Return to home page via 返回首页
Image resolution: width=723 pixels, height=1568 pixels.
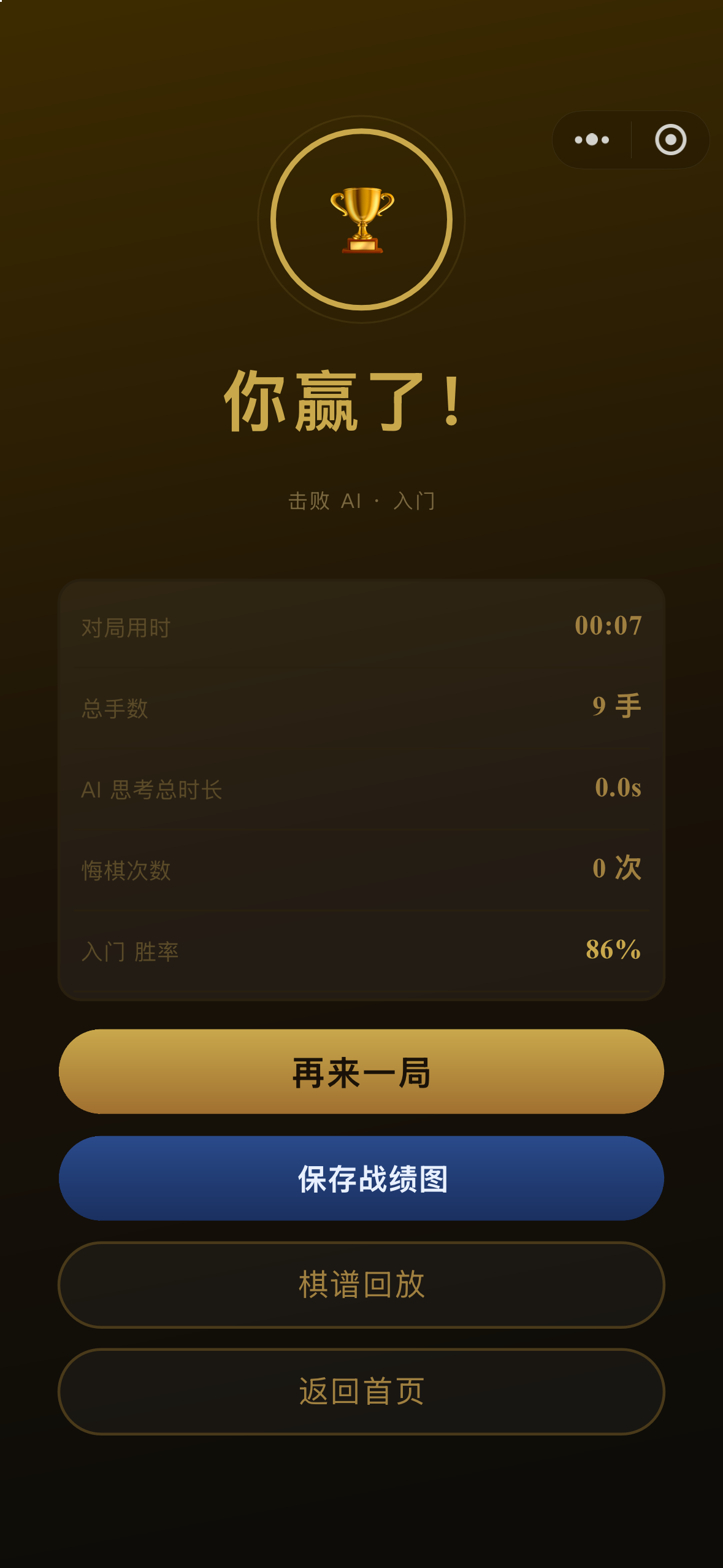[x=361, y=1391]
